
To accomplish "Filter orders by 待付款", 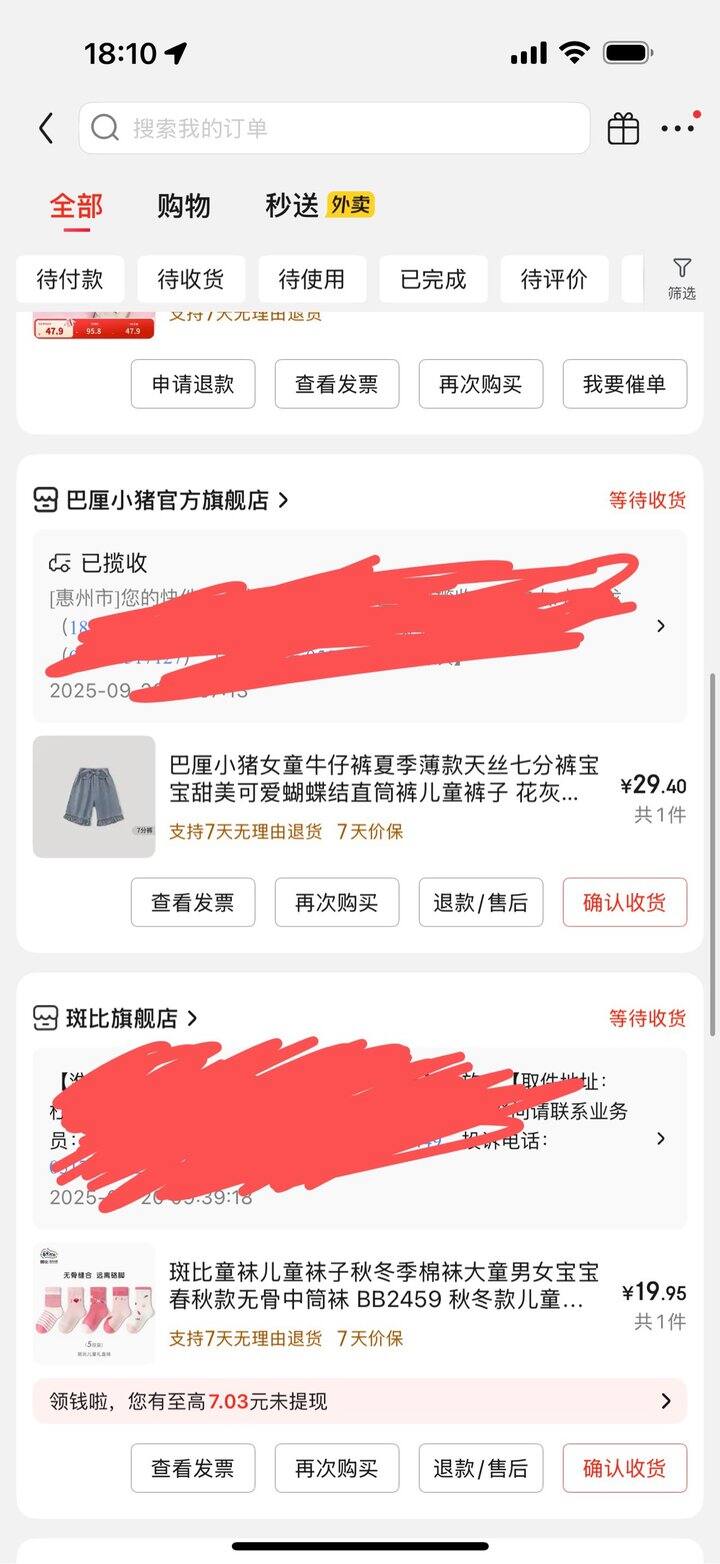I will [70, 280].
